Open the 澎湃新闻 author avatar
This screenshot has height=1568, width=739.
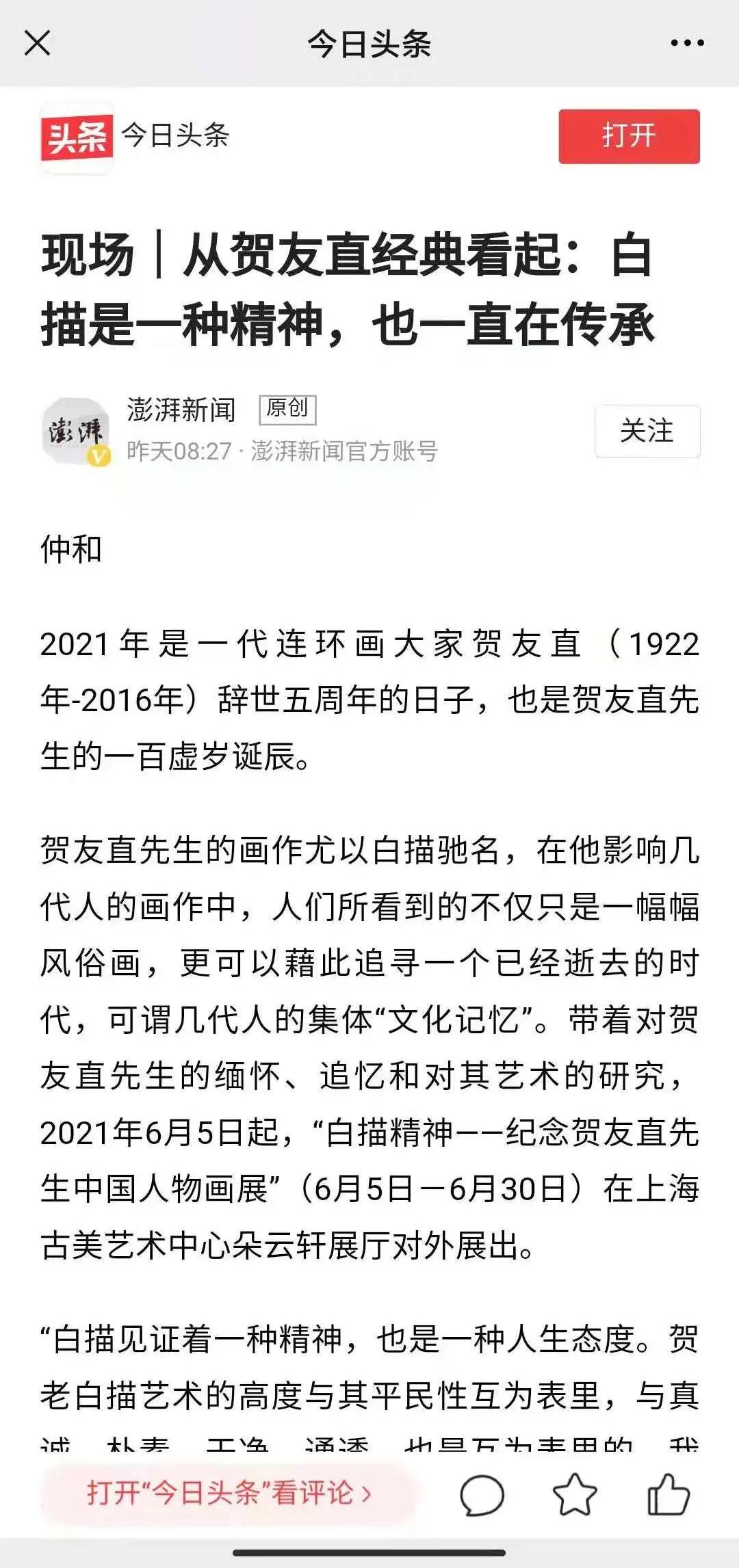point(76,431)
